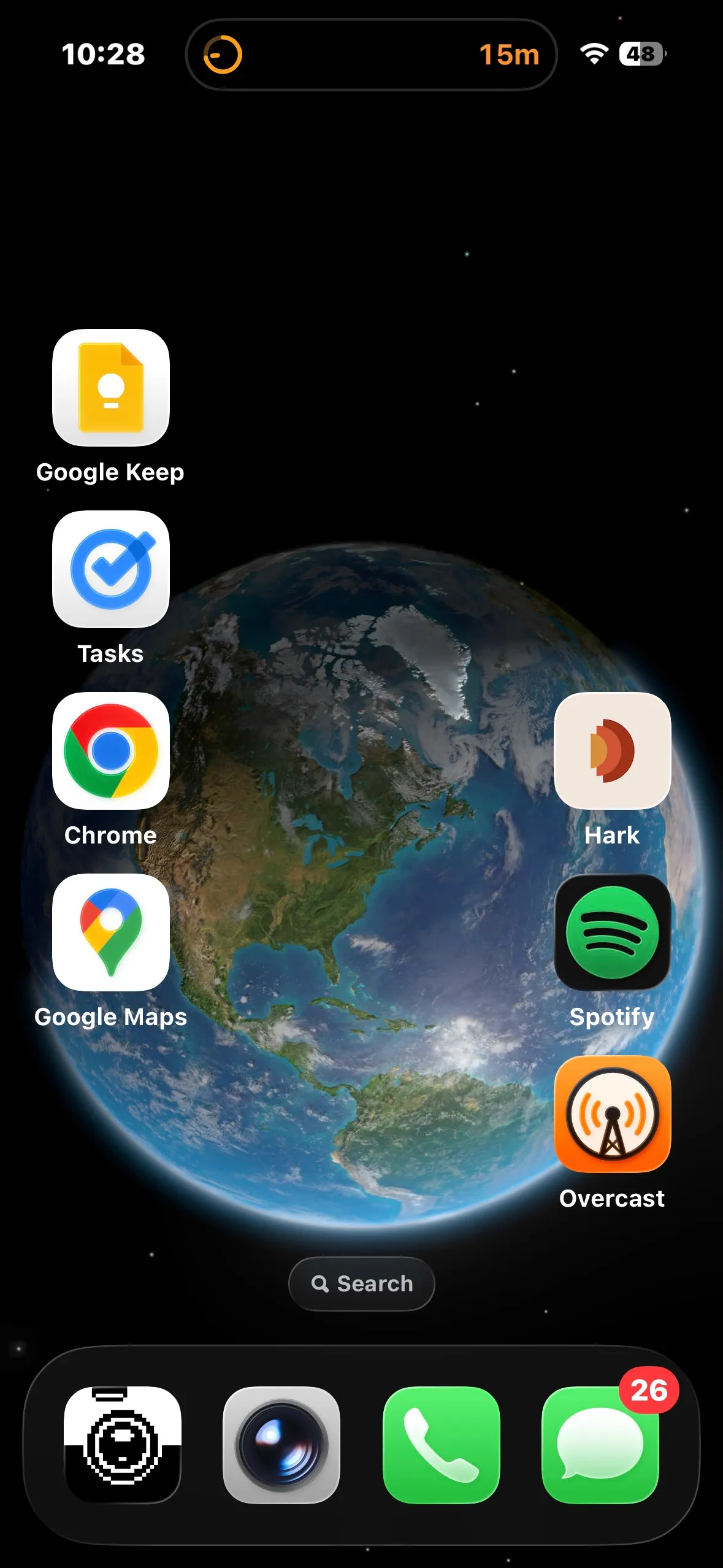Launch Google Maps
Screen dimensions: 723x1568
pyautogui.click(x=111, y=932)
